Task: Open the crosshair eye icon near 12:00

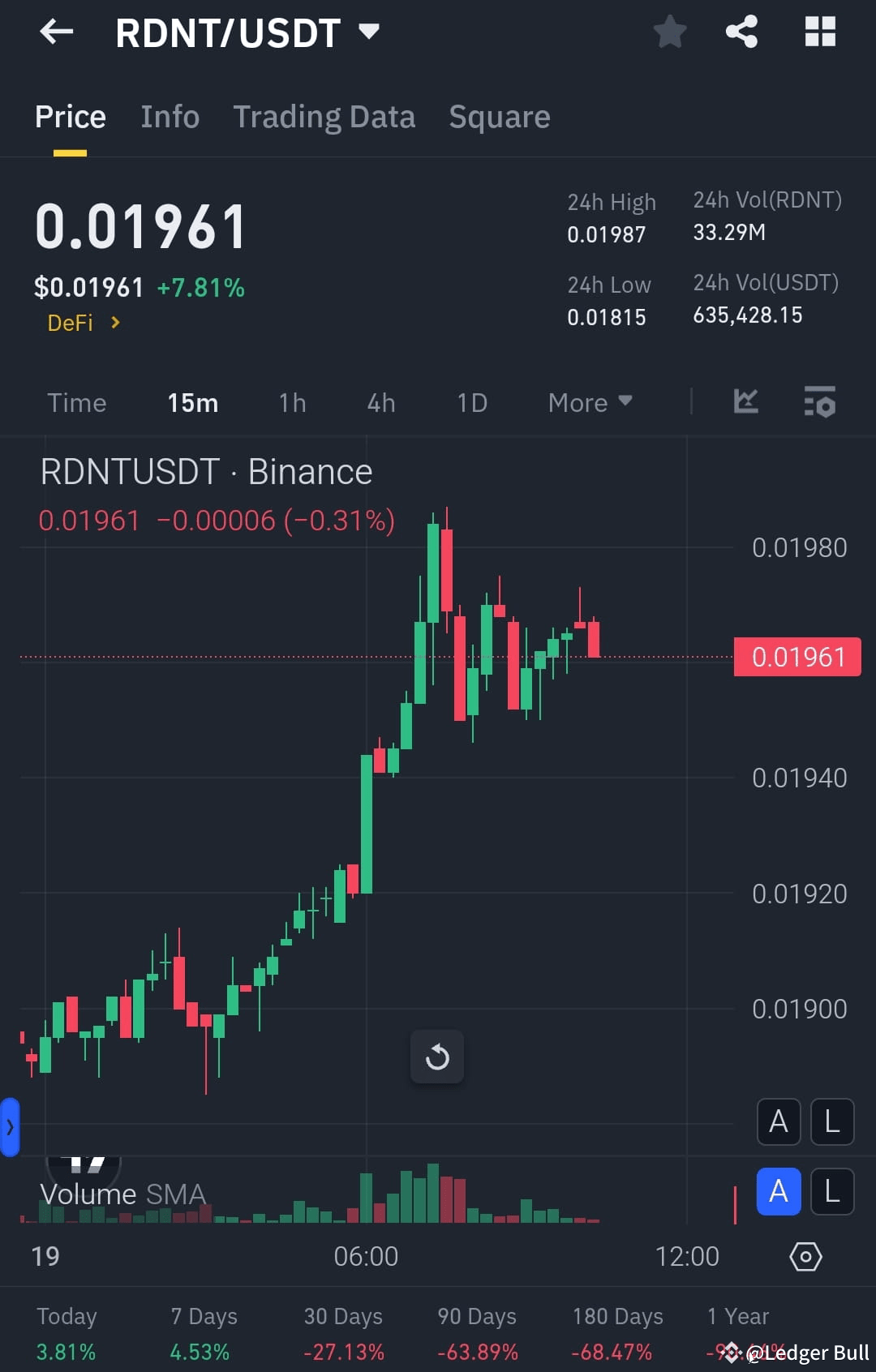Action: click(805, 1256)
